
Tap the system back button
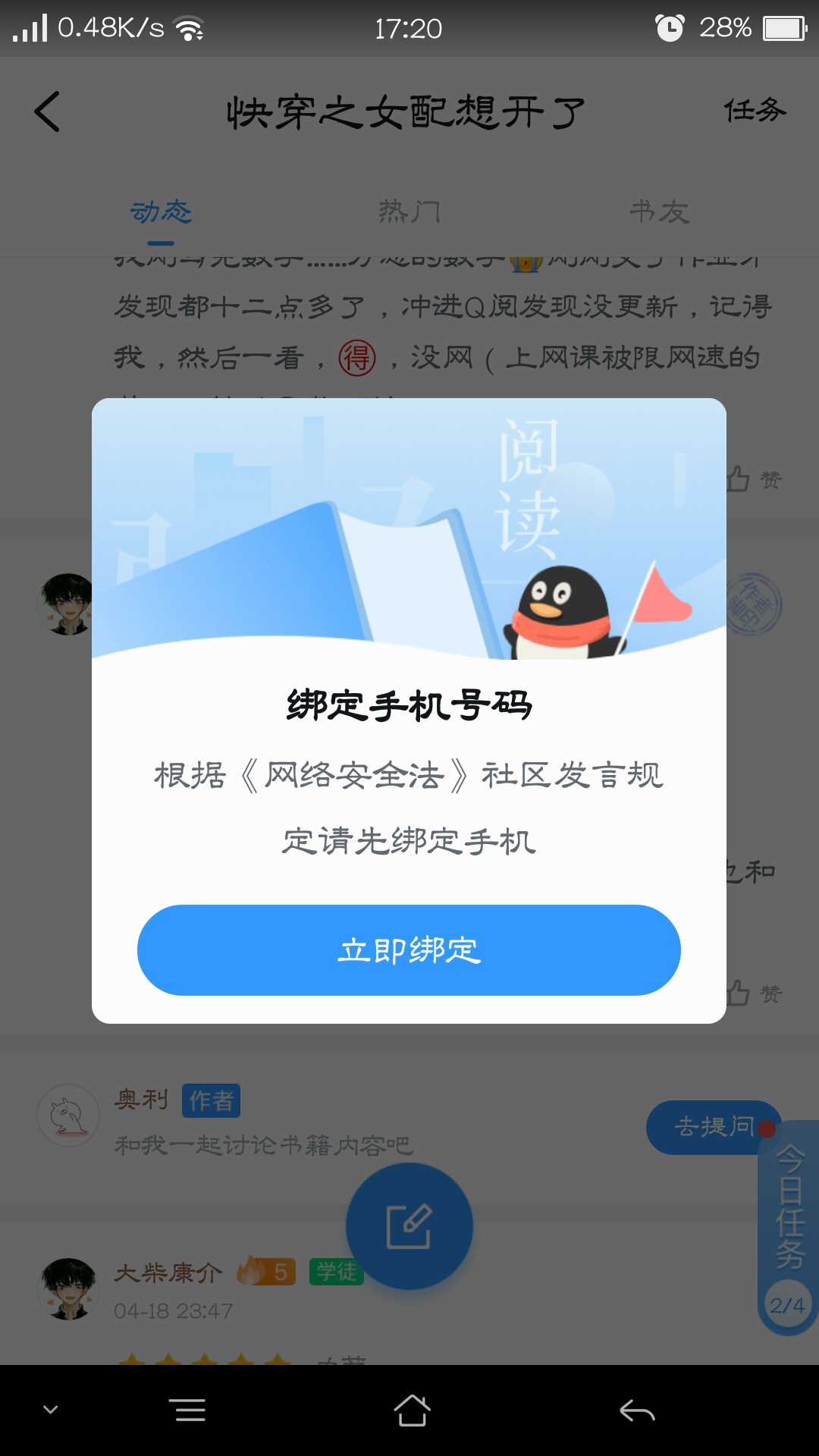(x=637, y=1410)
